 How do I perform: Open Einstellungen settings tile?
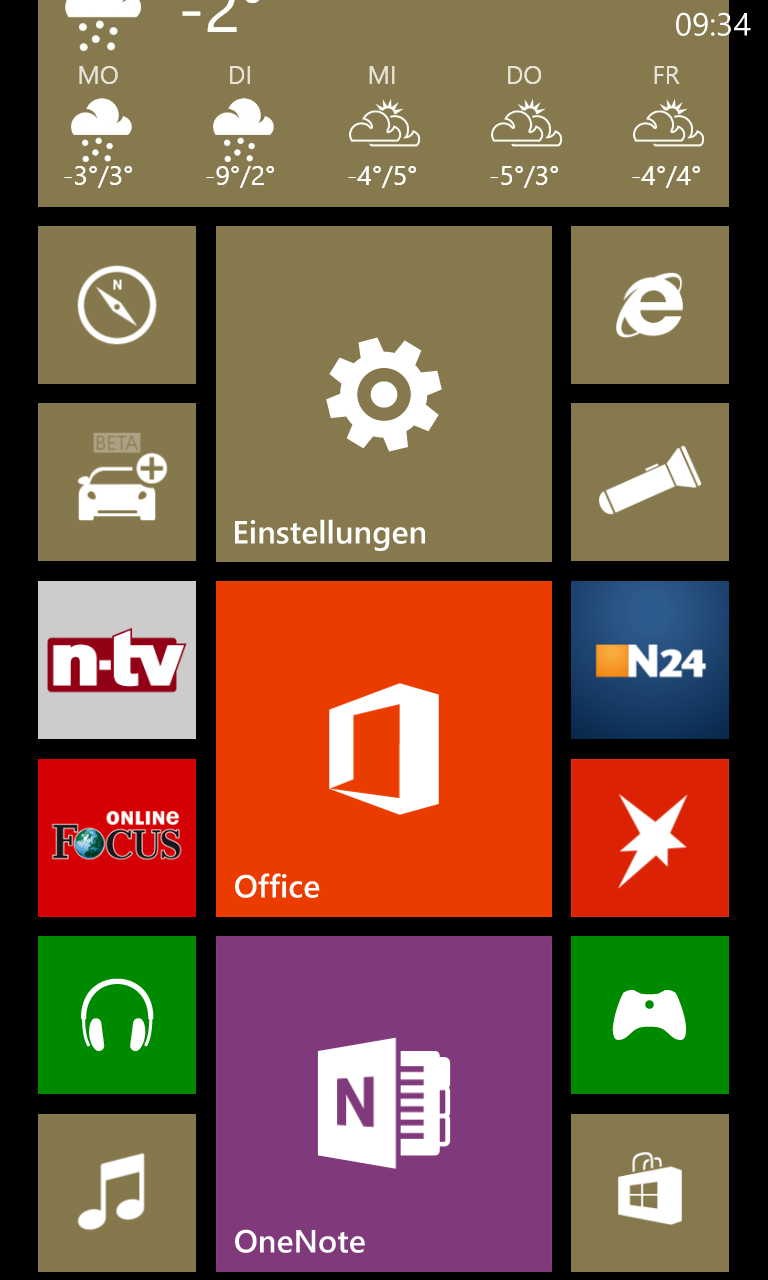click(x=384, y=394)
